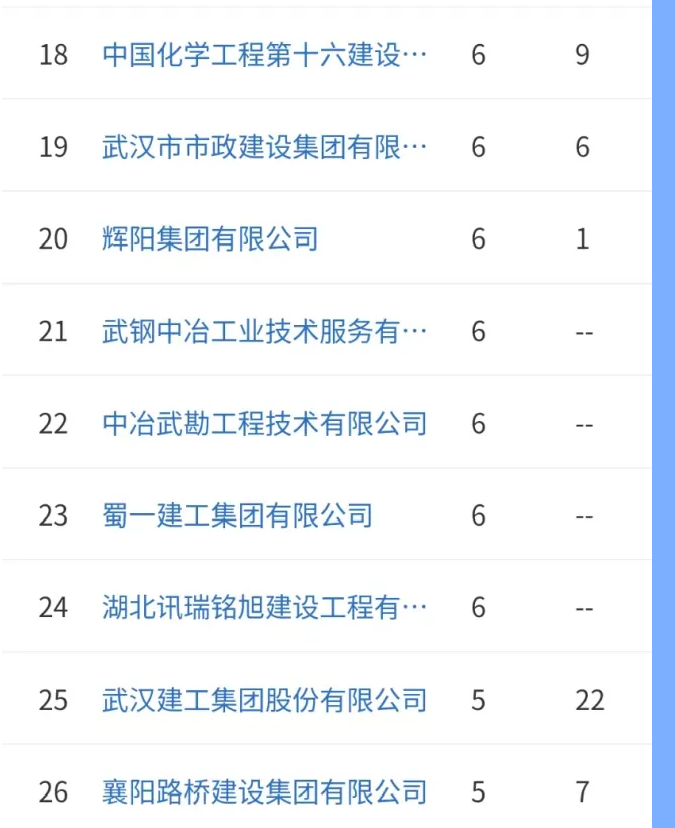Image resolution: width=675 pixels, height=828 pixels.
Task: Open 武汉市市政建设集团 company link
Action: pyautogui.click(x=265, y=147)
